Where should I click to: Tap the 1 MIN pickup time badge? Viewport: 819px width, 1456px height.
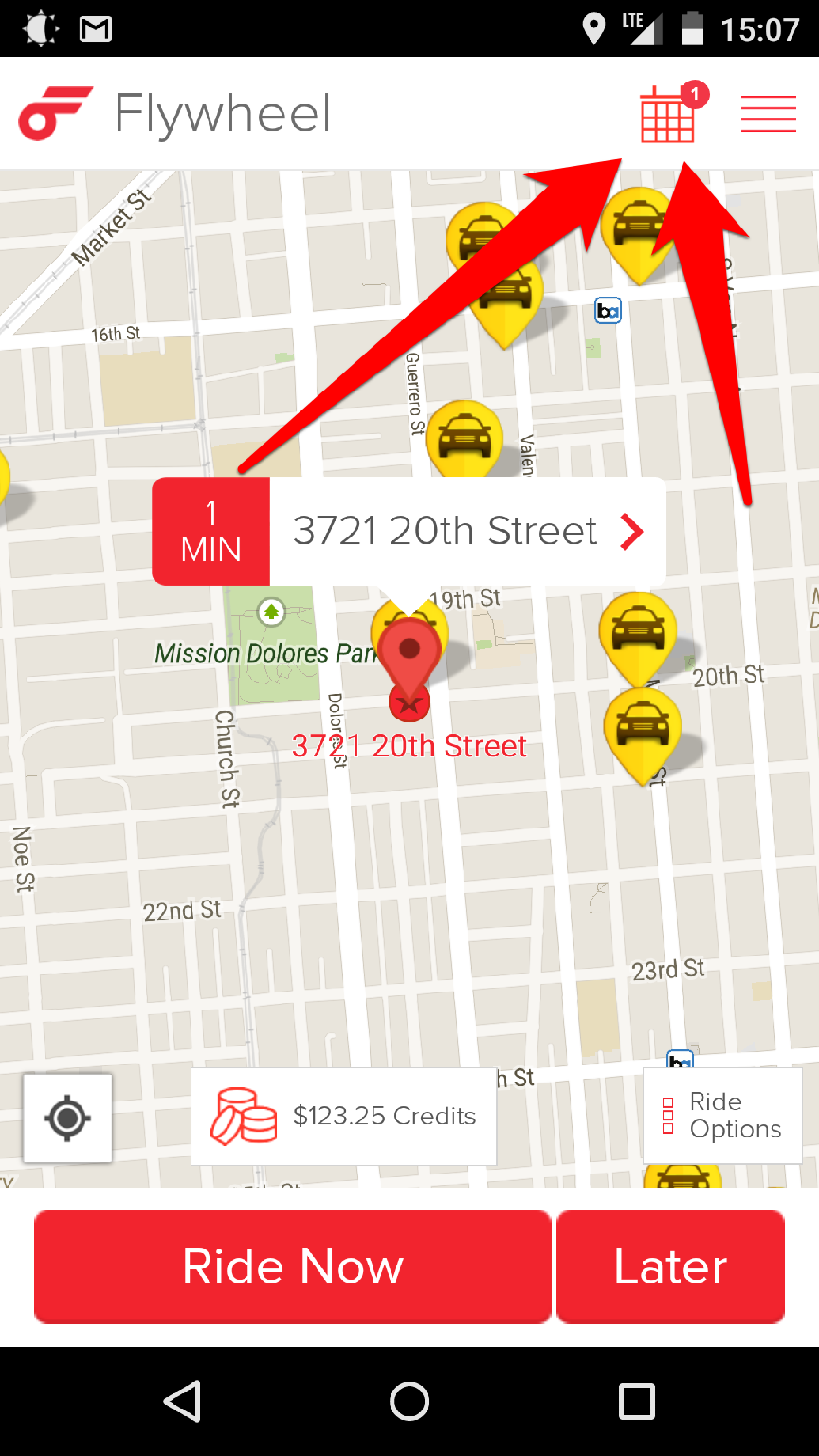(210, 531)
